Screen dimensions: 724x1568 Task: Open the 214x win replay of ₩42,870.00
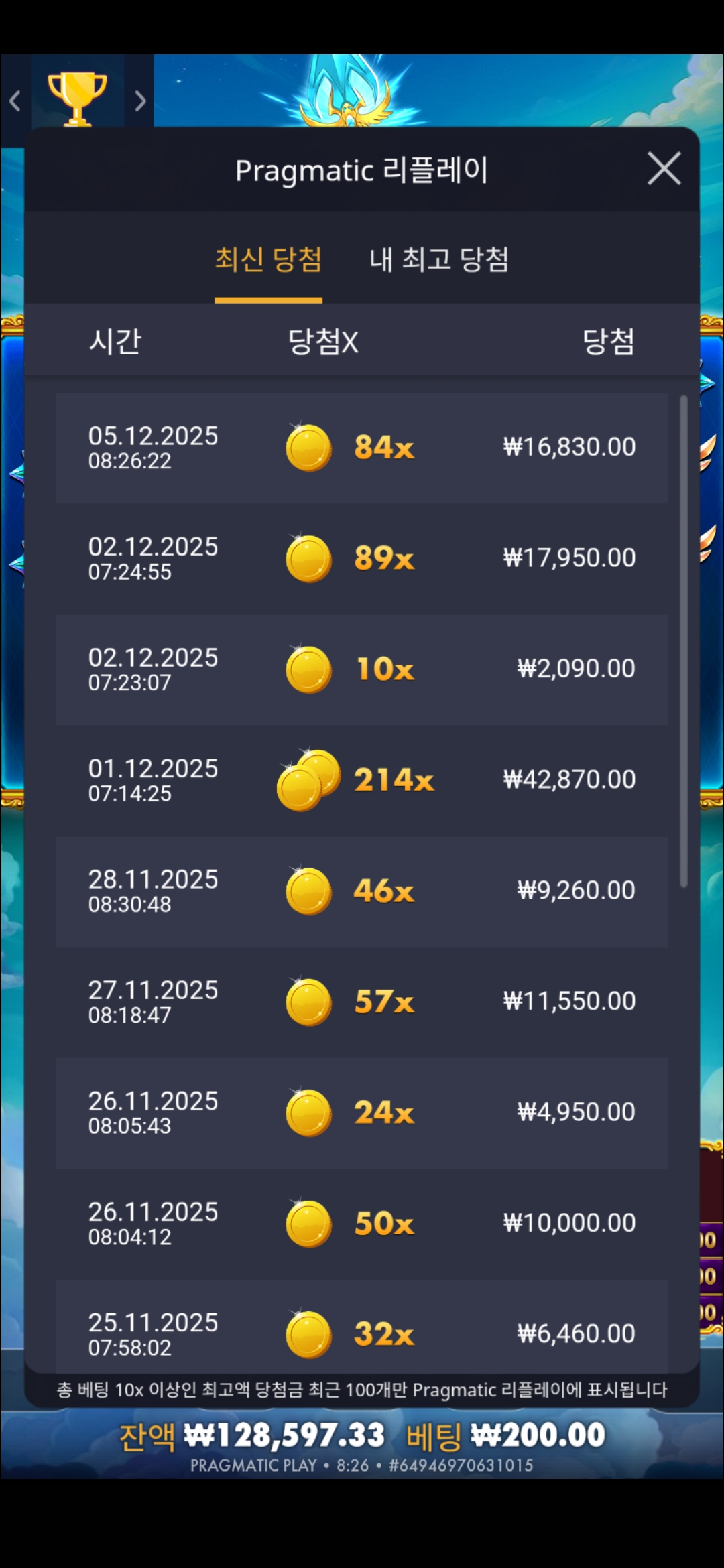pyautogui.click(x=361, y=780)
